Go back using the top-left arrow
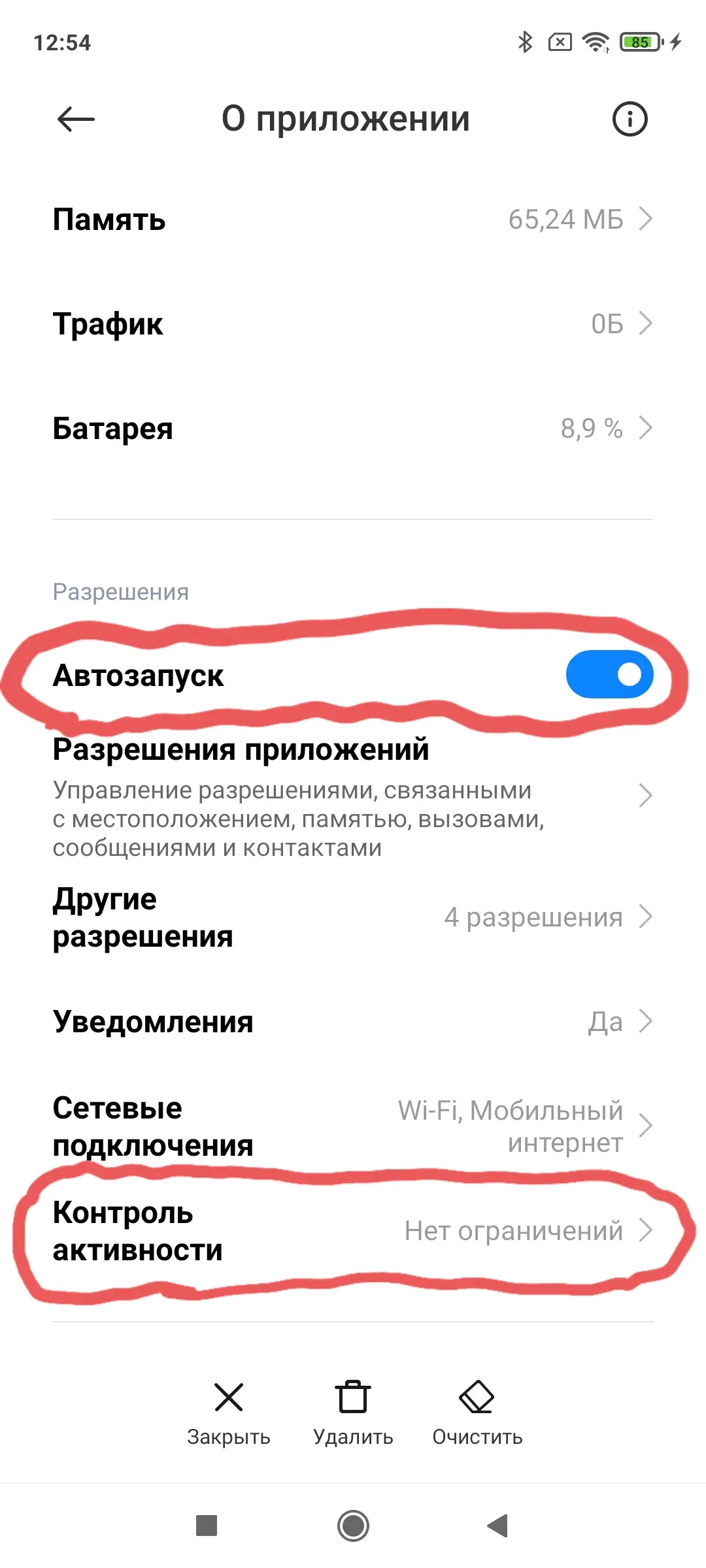 click(x=76, y=119)
